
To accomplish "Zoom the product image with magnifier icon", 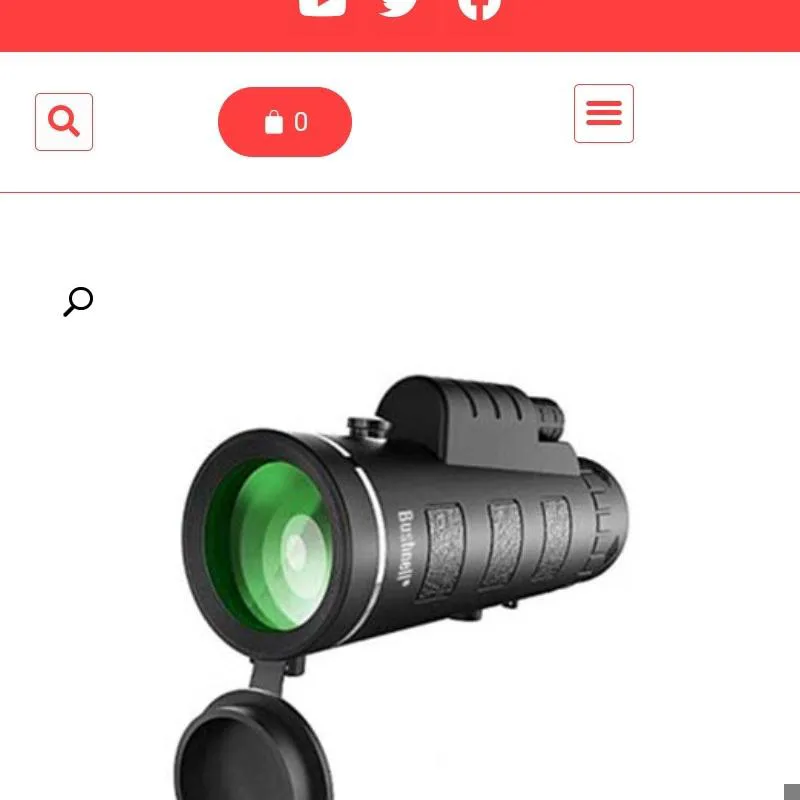I will 78,301.
